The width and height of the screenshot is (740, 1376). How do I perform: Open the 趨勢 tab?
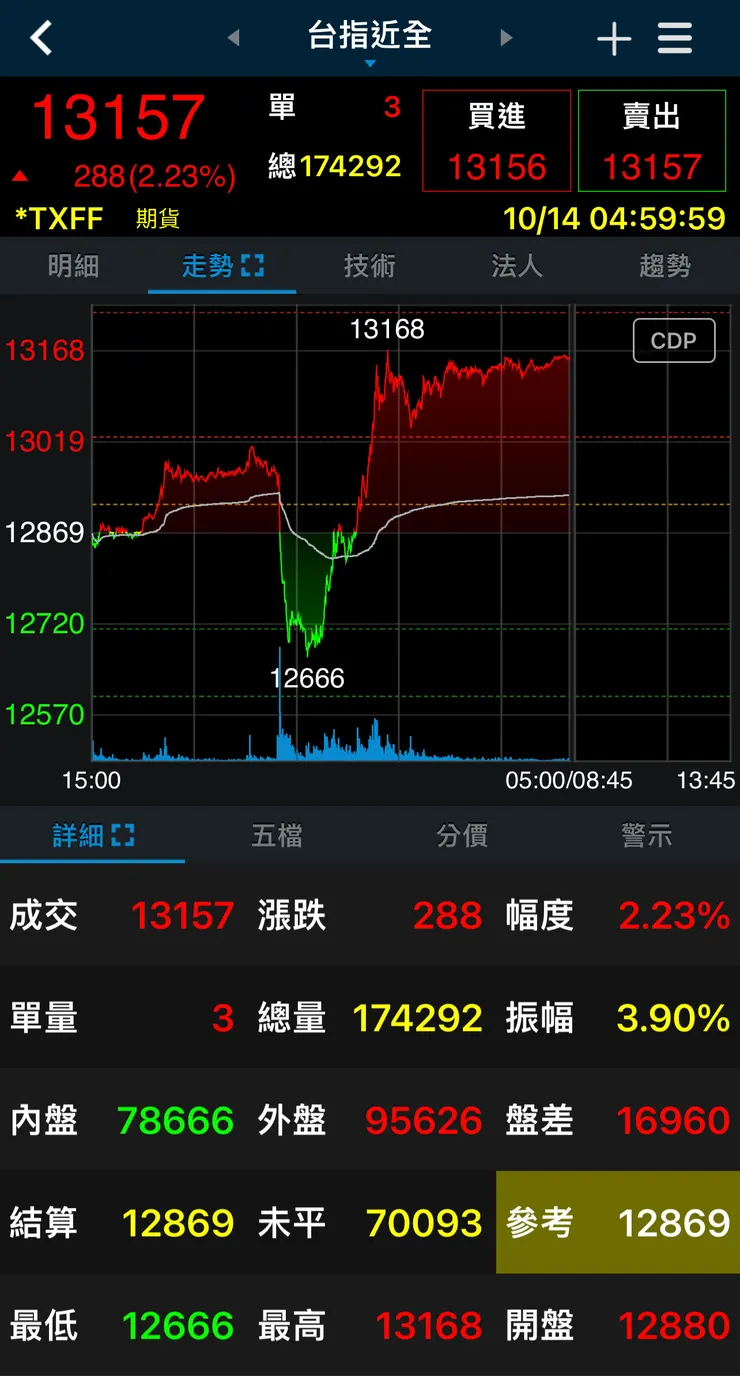(664, 265)
